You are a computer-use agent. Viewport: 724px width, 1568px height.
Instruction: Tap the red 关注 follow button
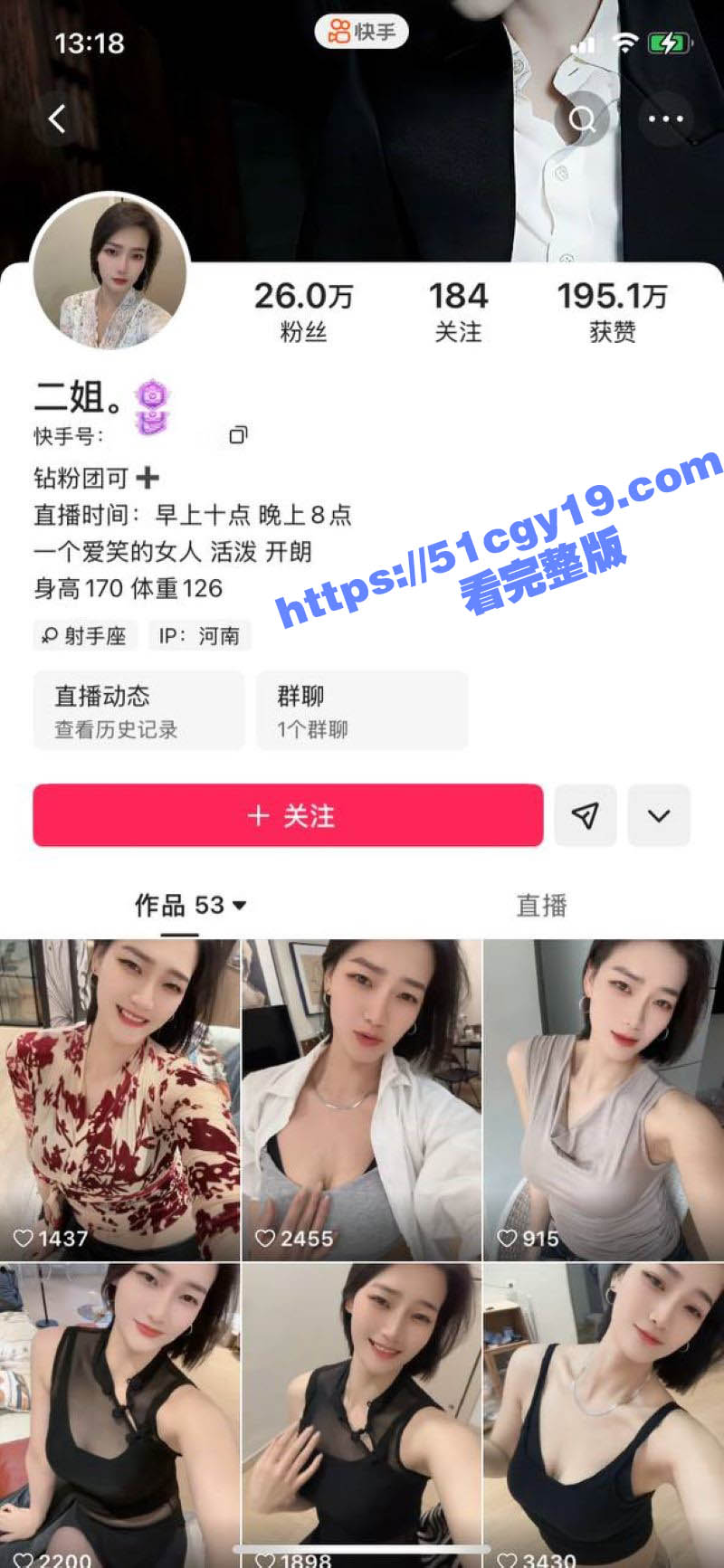288,815
